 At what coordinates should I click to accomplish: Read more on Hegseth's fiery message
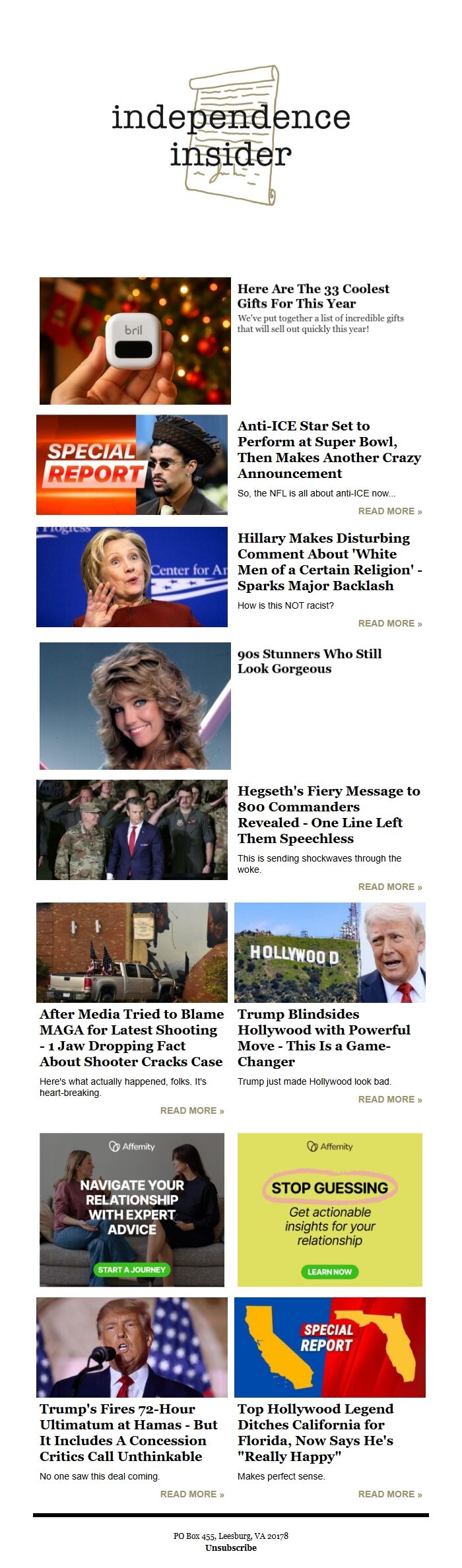tap(389, 887)
